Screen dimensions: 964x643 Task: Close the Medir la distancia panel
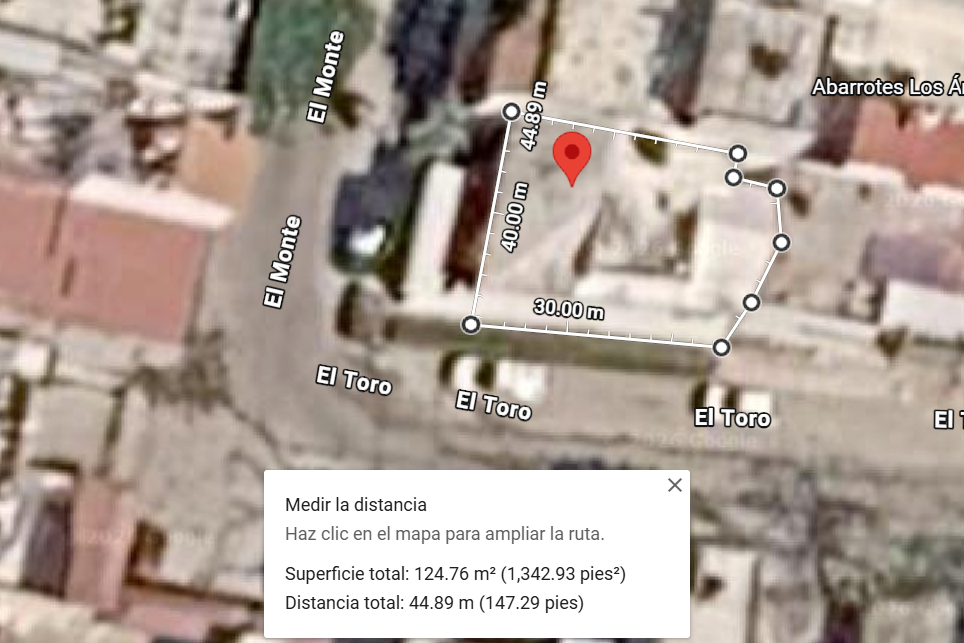click(x=674, y=485)
